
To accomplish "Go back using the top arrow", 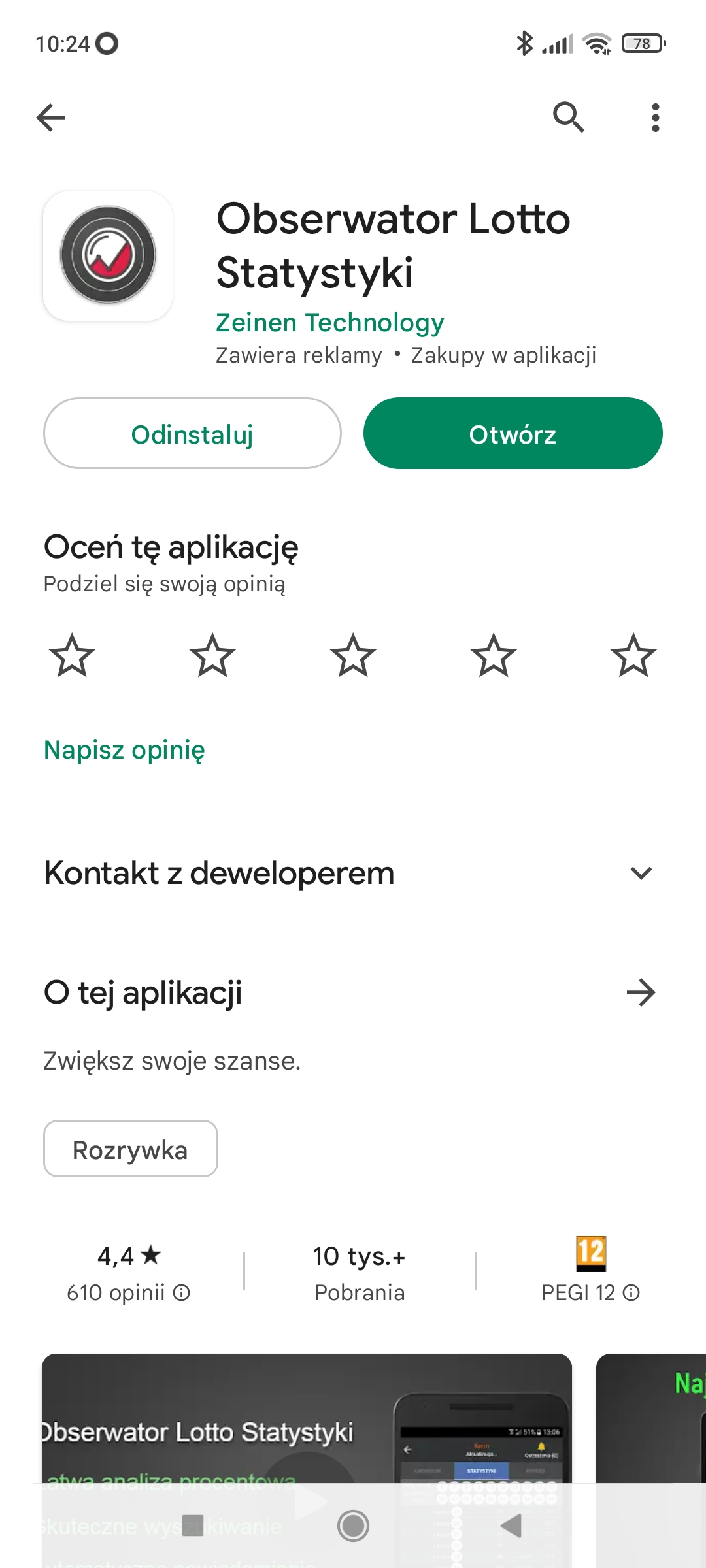I will pos(51,118).
